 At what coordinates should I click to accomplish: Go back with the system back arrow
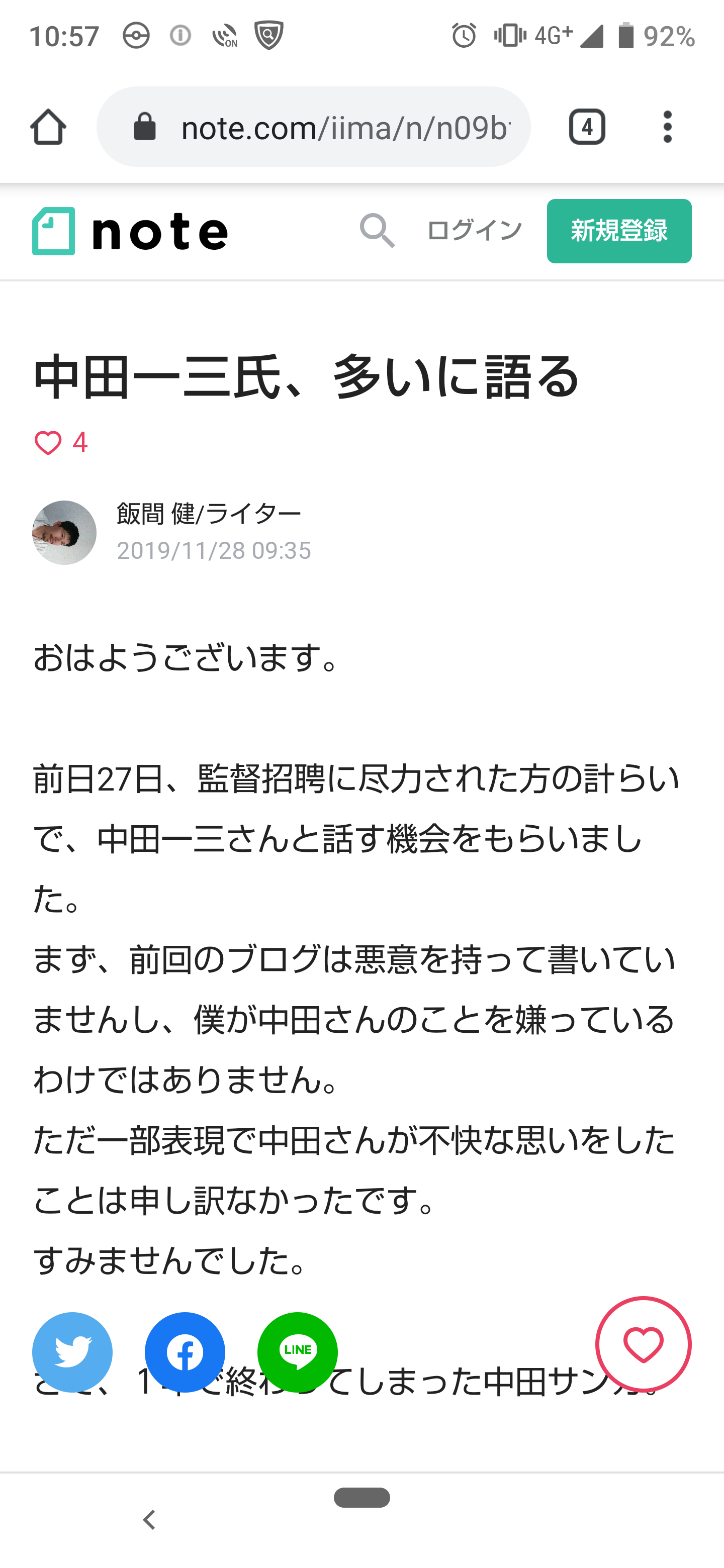tap(149, 1520)
